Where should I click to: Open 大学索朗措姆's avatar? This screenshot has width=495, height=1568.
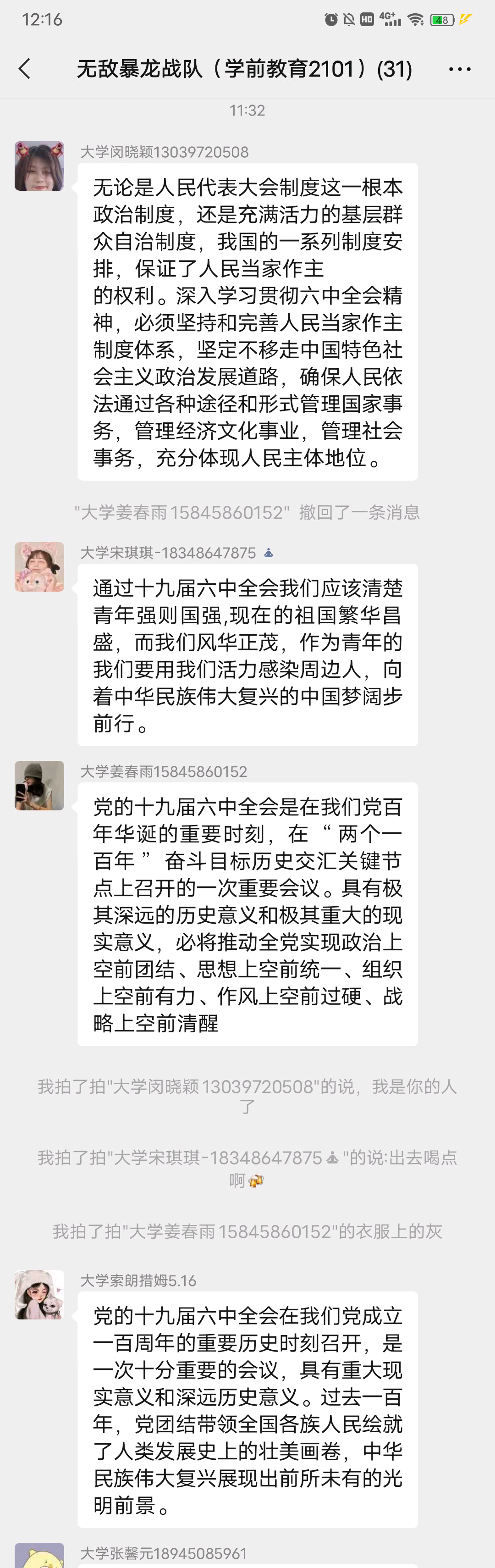click(x=39, y=1294)
